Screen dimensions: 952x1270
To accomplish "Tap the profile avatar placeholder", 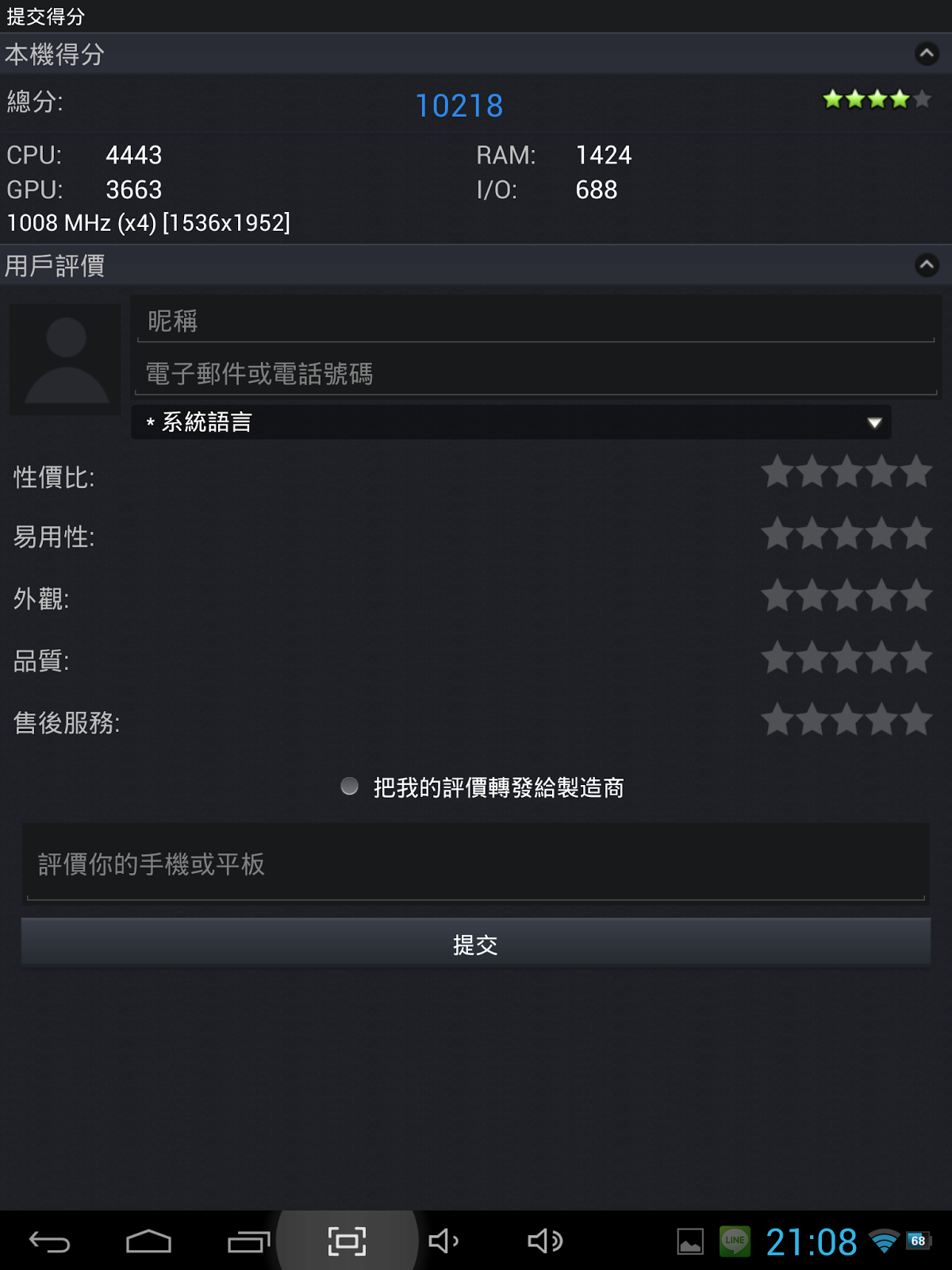I will point(65,359).
